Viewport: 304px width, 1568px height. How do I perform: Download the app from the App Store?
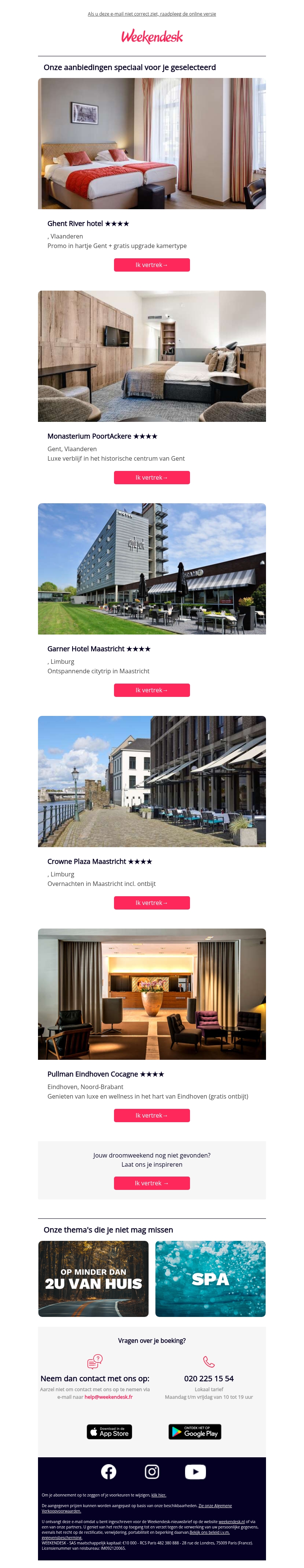pos(109,1432)
